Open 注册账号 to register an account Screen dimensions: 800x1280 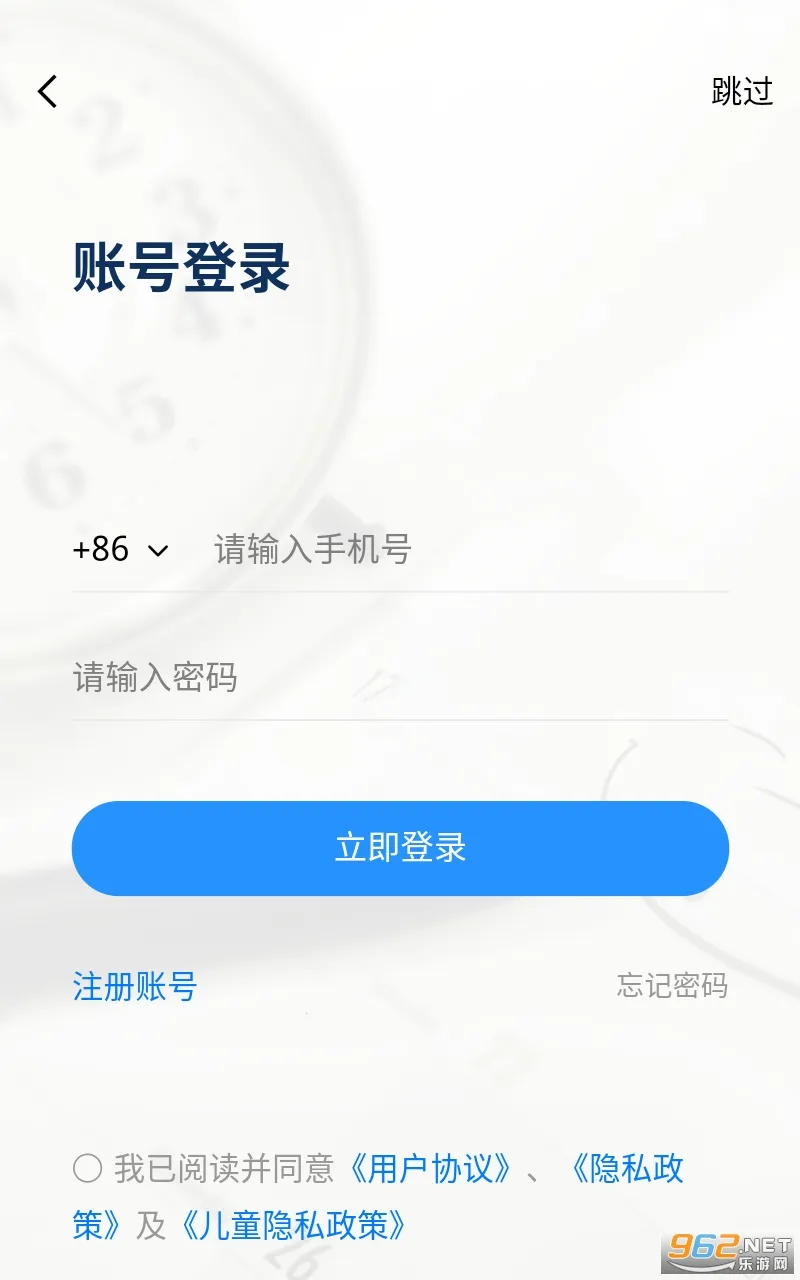tap(135, 986)
